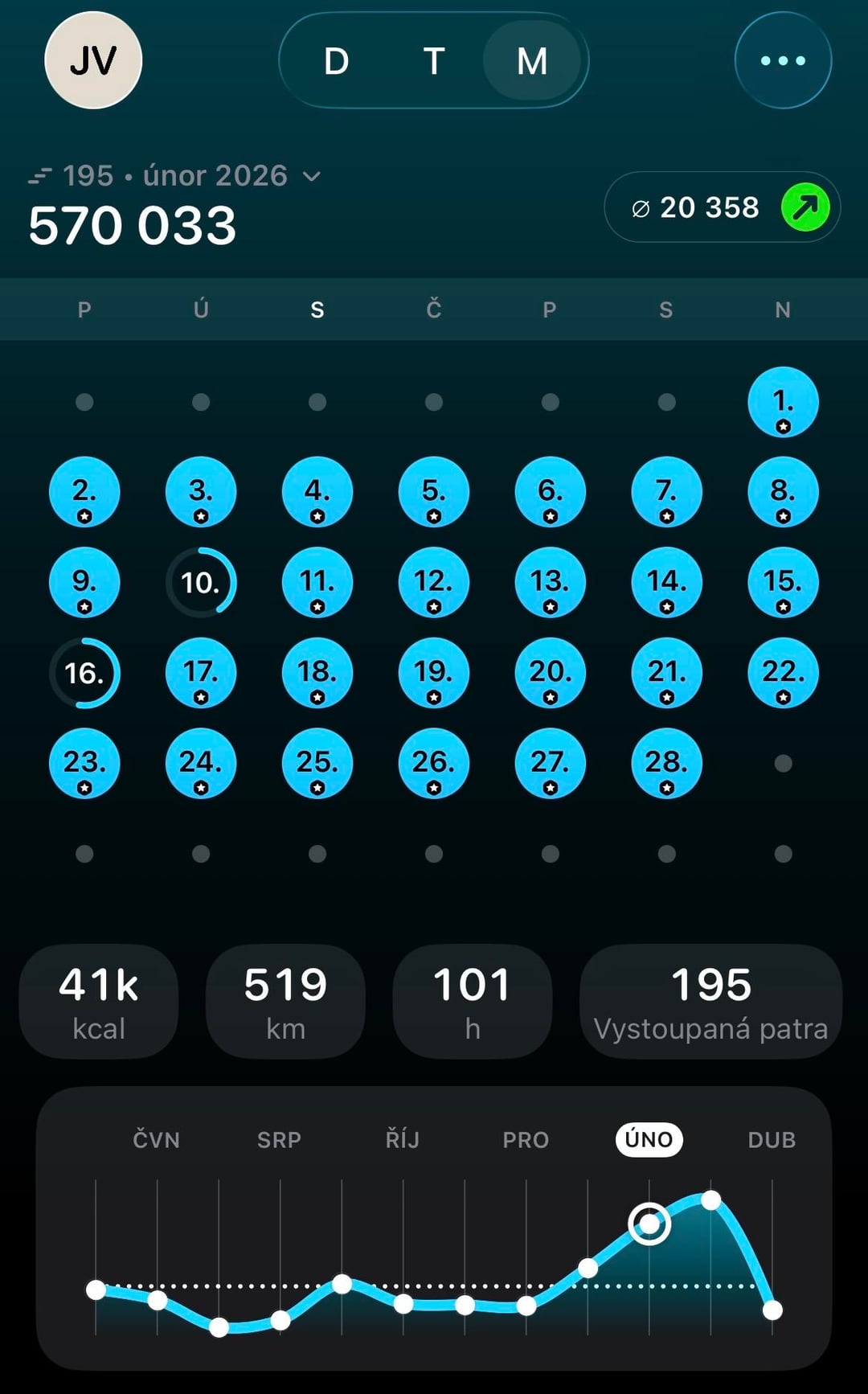Open the three-dot overflow menu

(x=783, y=60)
